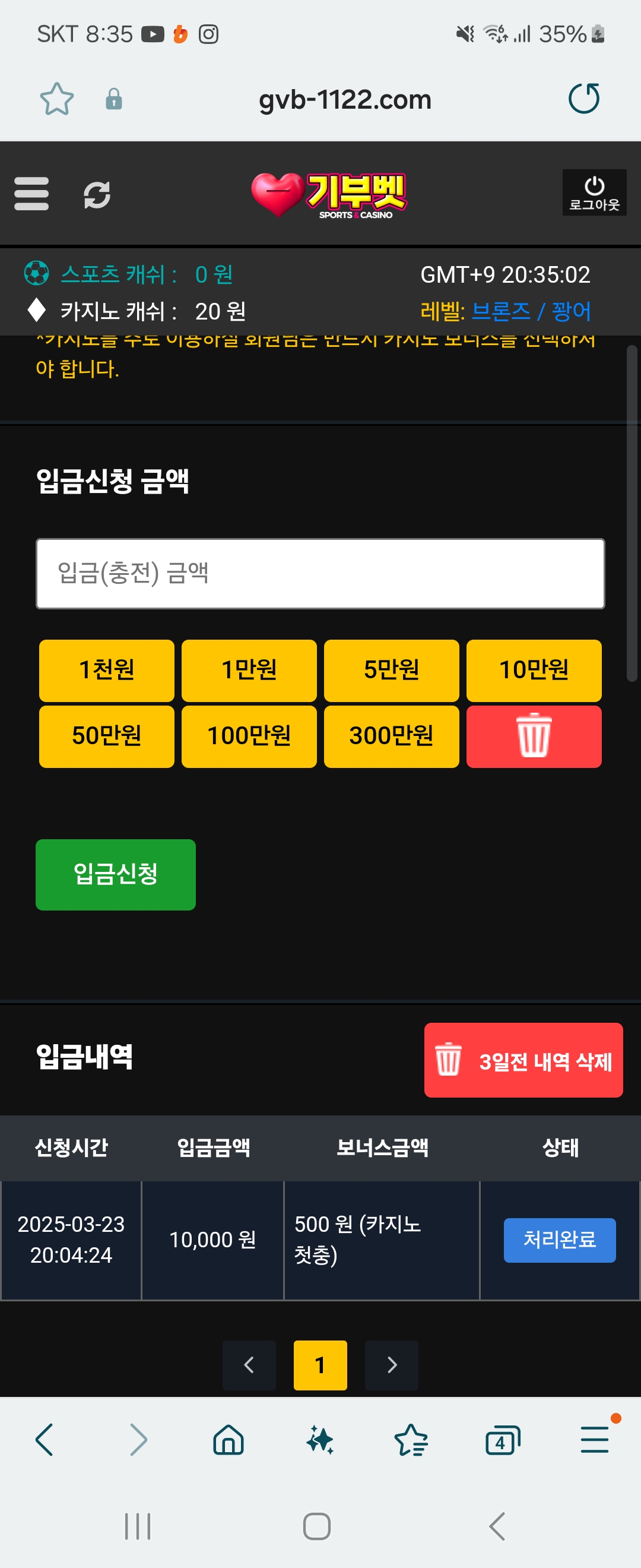Tap the 로그아웃 logout button
641x1568 pixels.
point(594,192)
